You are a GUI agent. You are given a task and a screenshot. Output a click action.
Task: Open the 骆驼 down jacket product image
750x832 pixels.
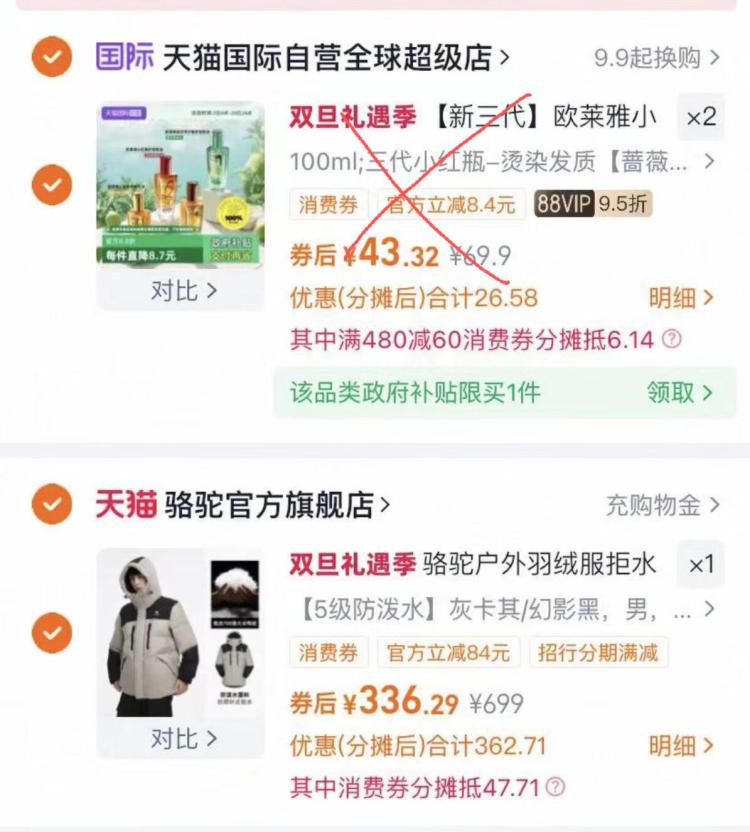click(180, 633)
